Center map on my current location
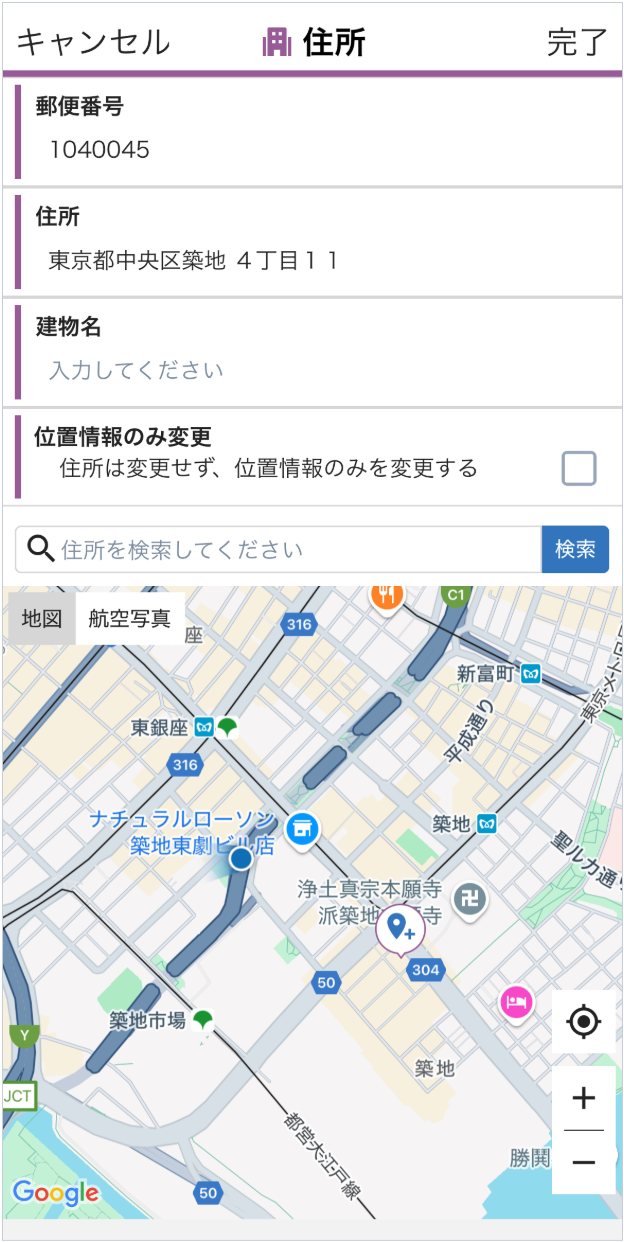Viewport: 624px width, 1242px height. tap(584, 1022)
